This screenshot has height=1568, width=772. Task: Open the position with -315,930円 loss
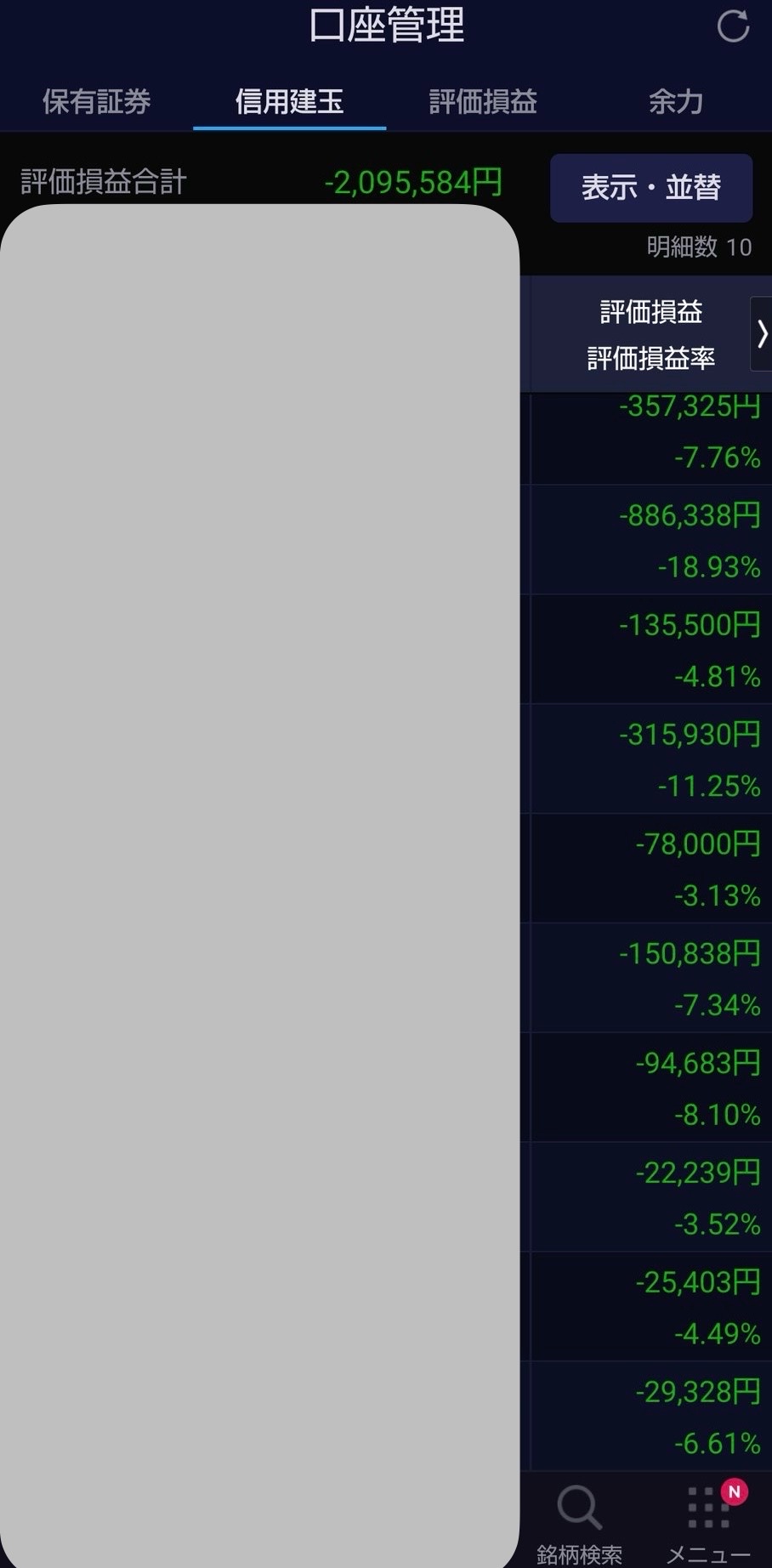pos(650,759)
